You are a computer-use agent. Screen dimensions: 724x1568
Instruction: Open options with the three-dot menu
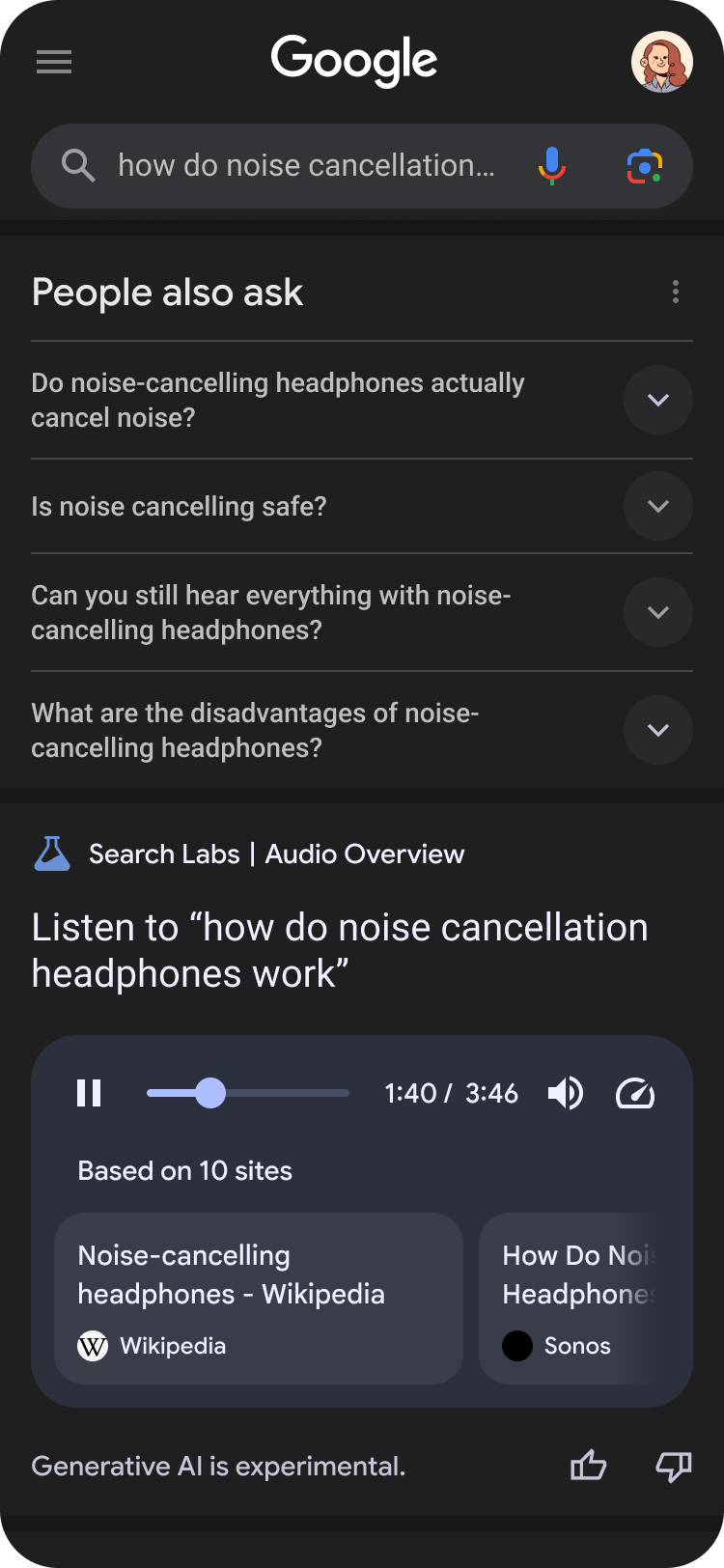click(675, 293)
